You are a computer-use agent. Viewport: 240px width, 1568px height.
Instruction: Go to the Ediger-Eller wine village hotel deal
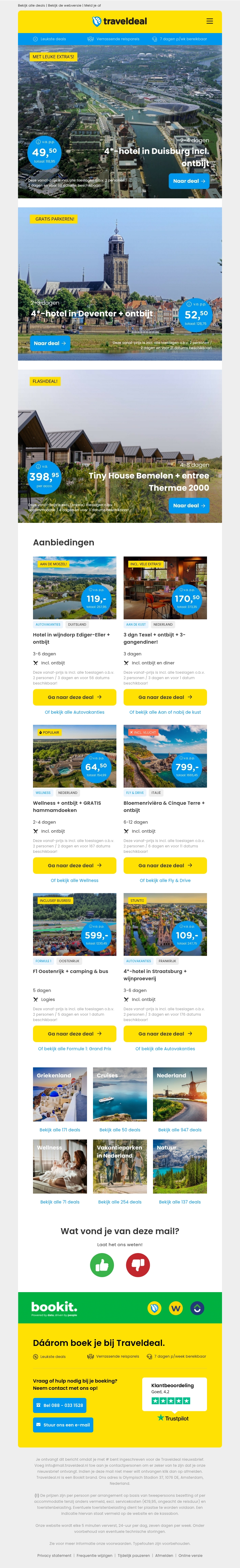coord(74,697)
